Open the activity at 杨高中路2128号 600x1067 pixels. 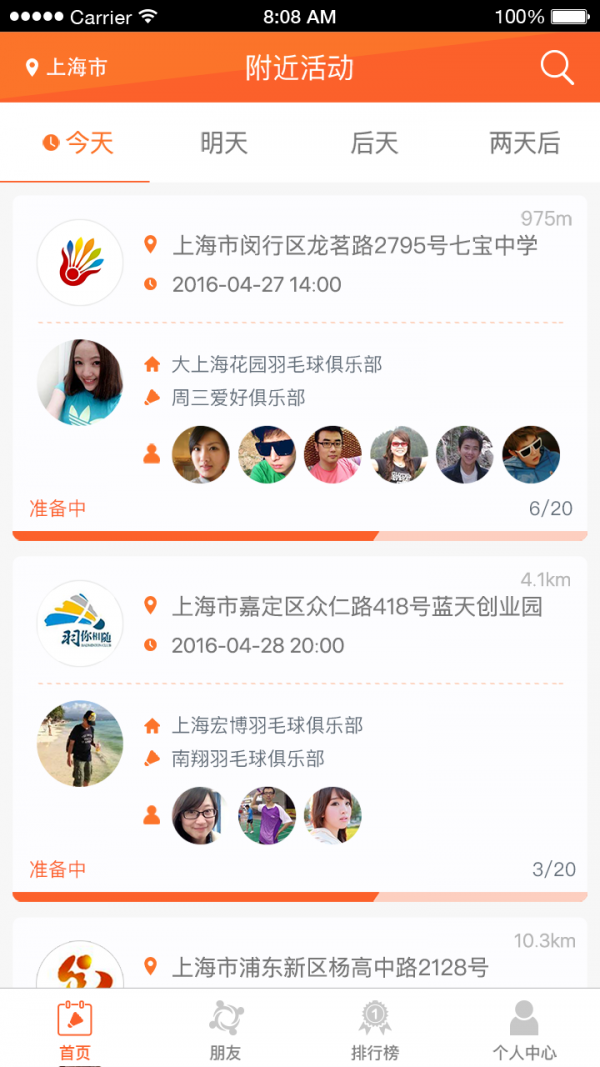click(x=300, y=953)
